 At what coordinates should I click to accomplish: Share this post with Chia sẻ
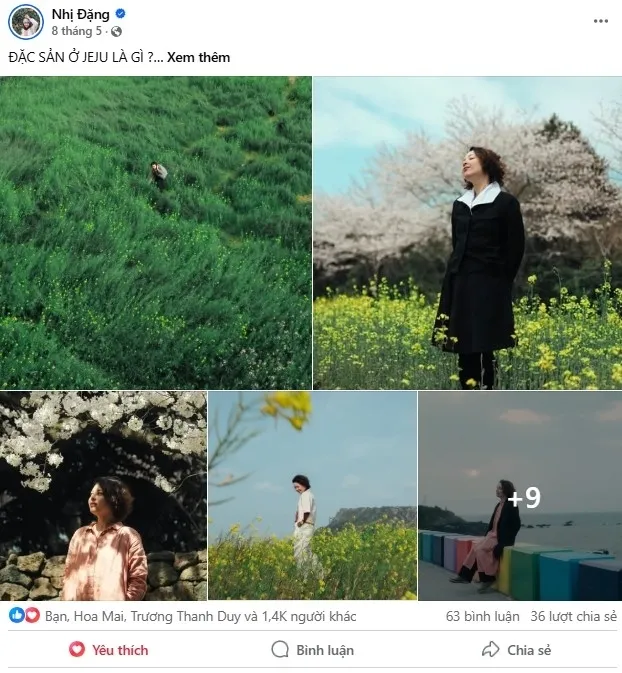click(x=516, y=650)
